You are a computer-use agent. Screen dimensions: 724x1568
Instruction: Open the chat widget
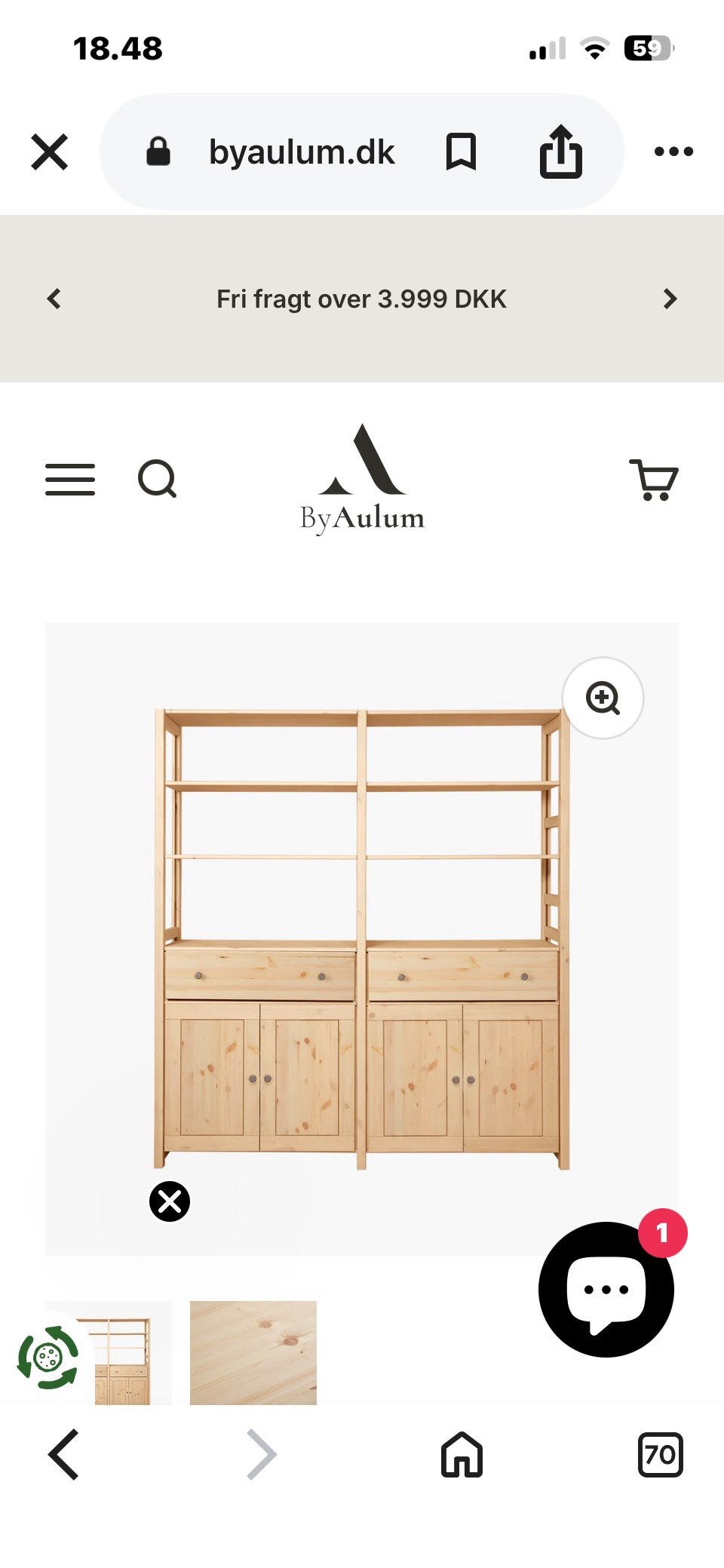(x=606, y=1290)
